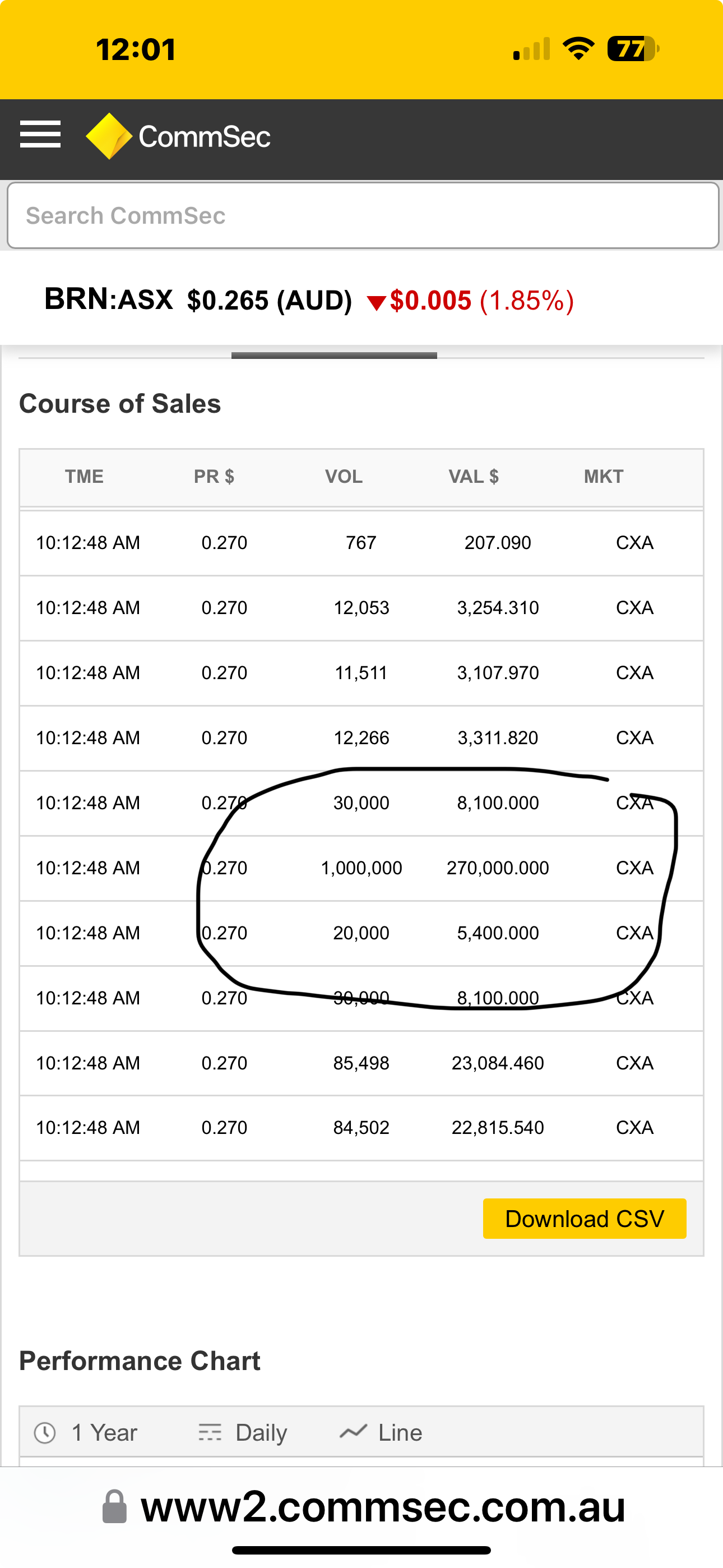Change the 1 Year chart period

[x=86, y=1432]
